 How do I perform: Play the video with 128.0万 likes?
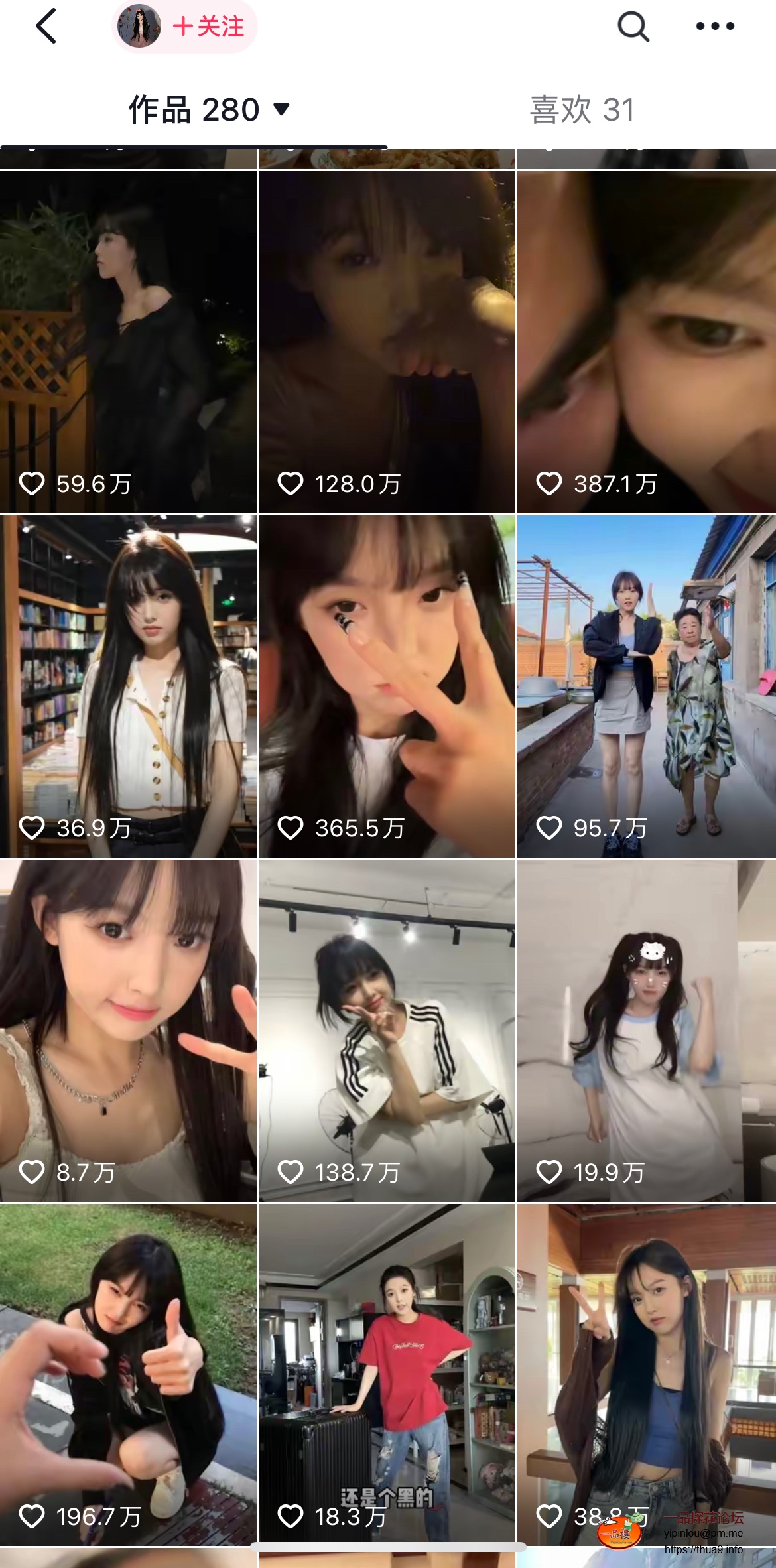[x=387, y=342]
